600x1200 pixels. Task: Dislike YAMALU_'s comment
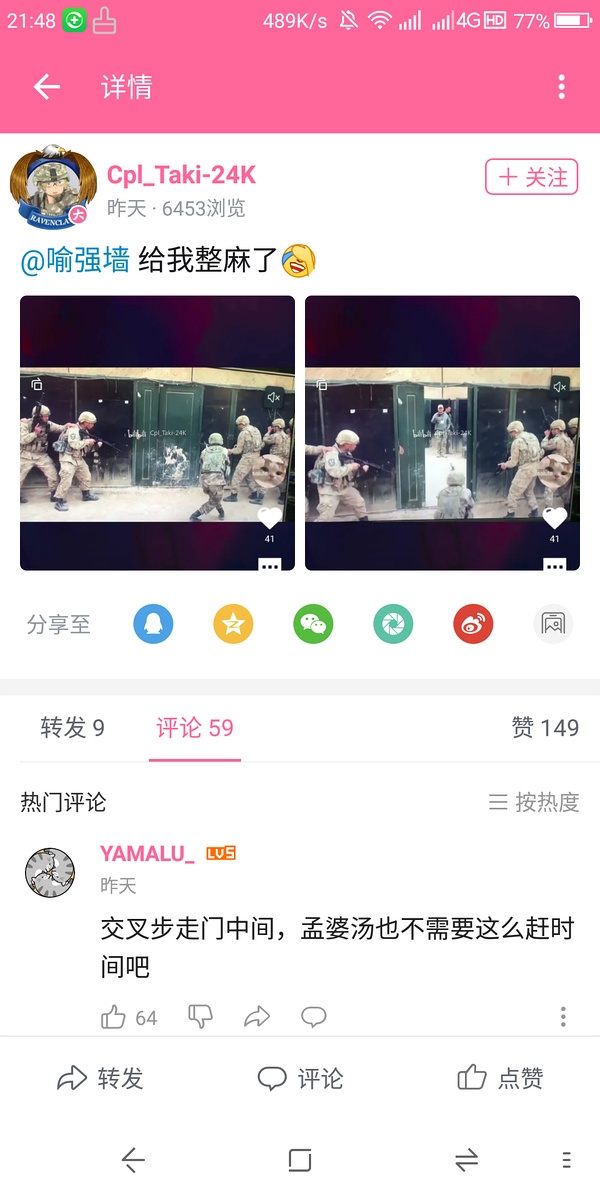click(x=201, y=1018)
